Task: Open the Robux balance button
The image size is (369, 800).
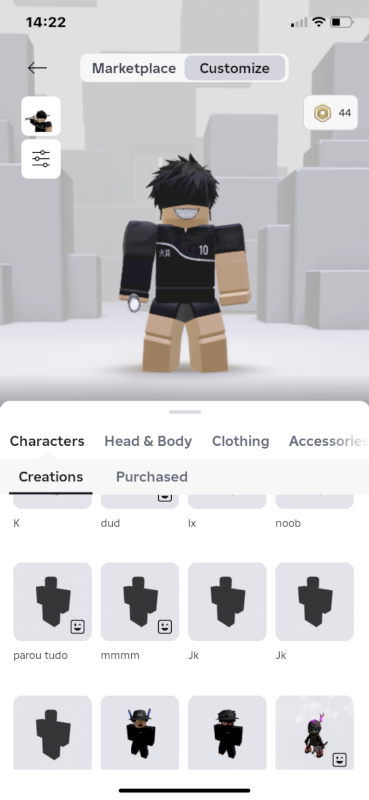Action: pyautogui.click(x=331, y=113)
